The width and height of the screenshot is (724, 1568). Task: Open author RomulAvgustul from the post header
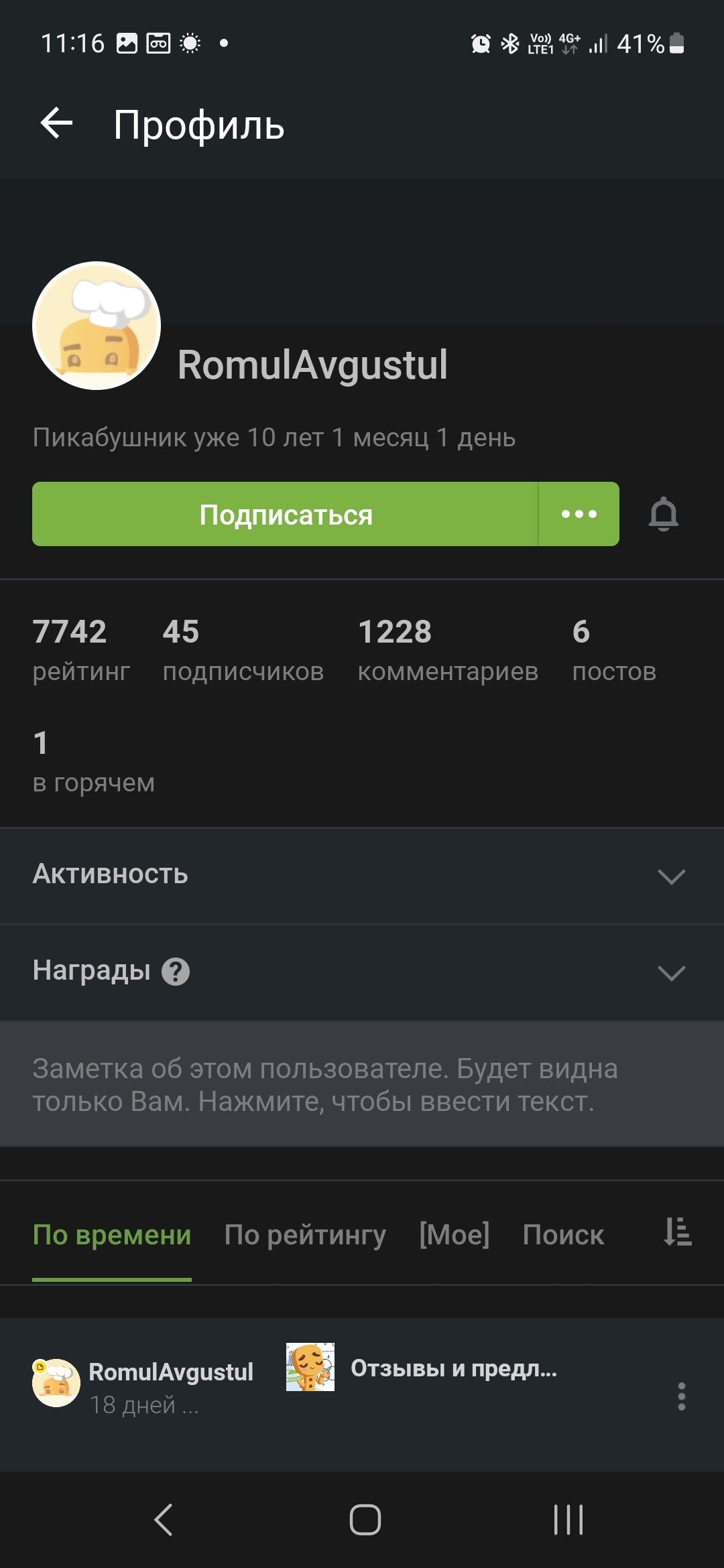click(x=171, y=1372)
